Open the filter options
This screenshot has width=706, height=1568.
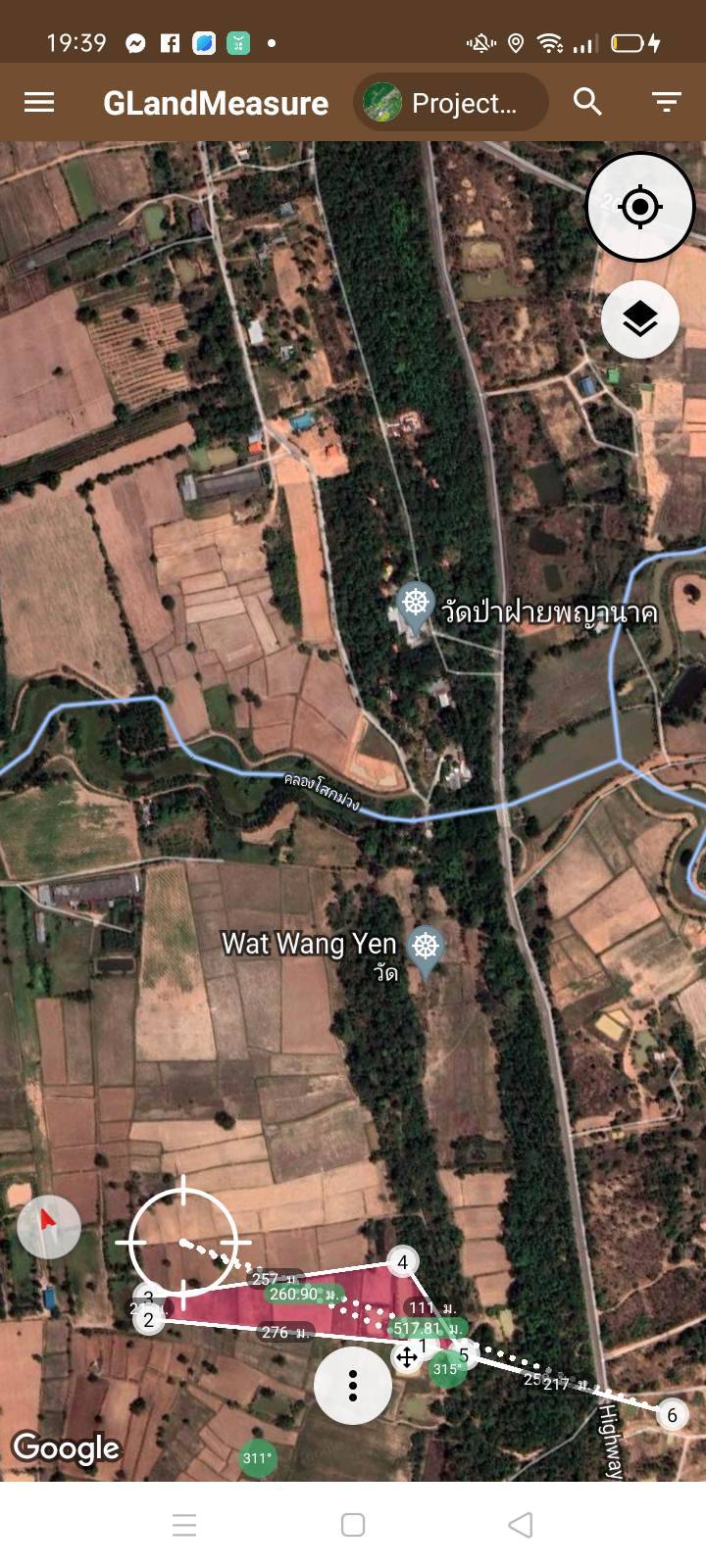pos(667,102)
